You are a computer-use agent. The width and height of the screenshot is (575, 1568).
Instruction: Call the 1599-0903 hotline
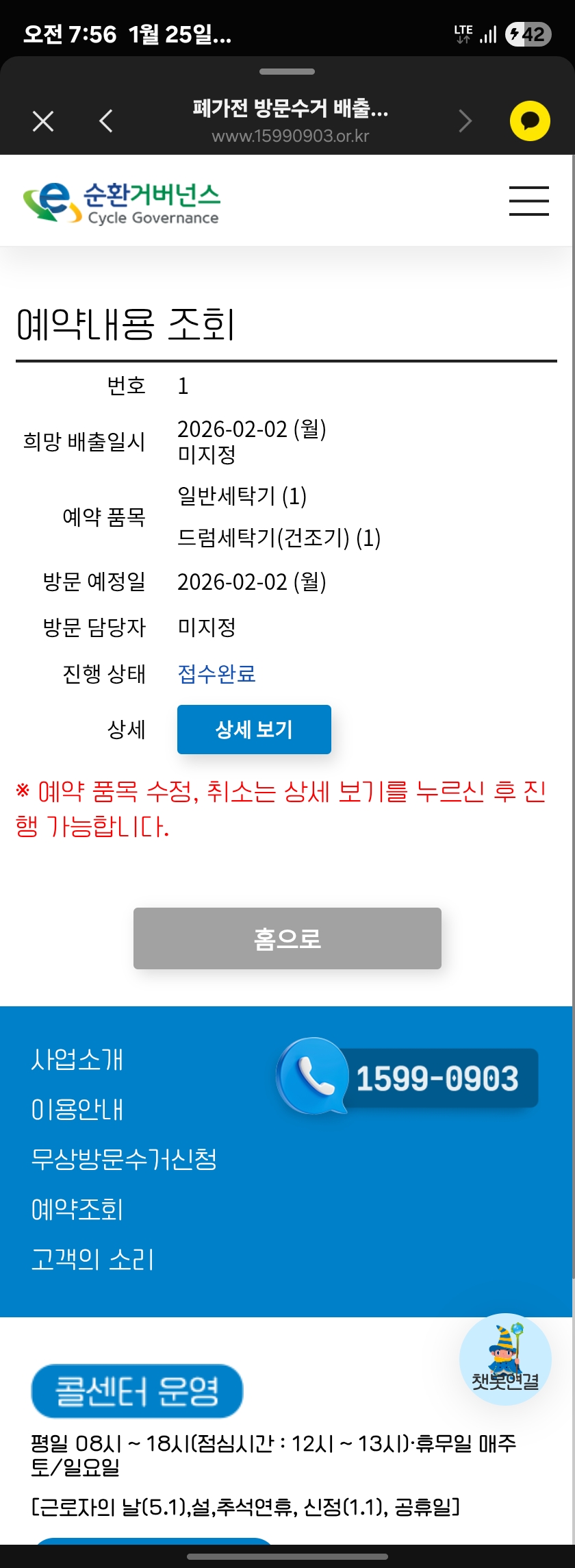[409, 1078]
